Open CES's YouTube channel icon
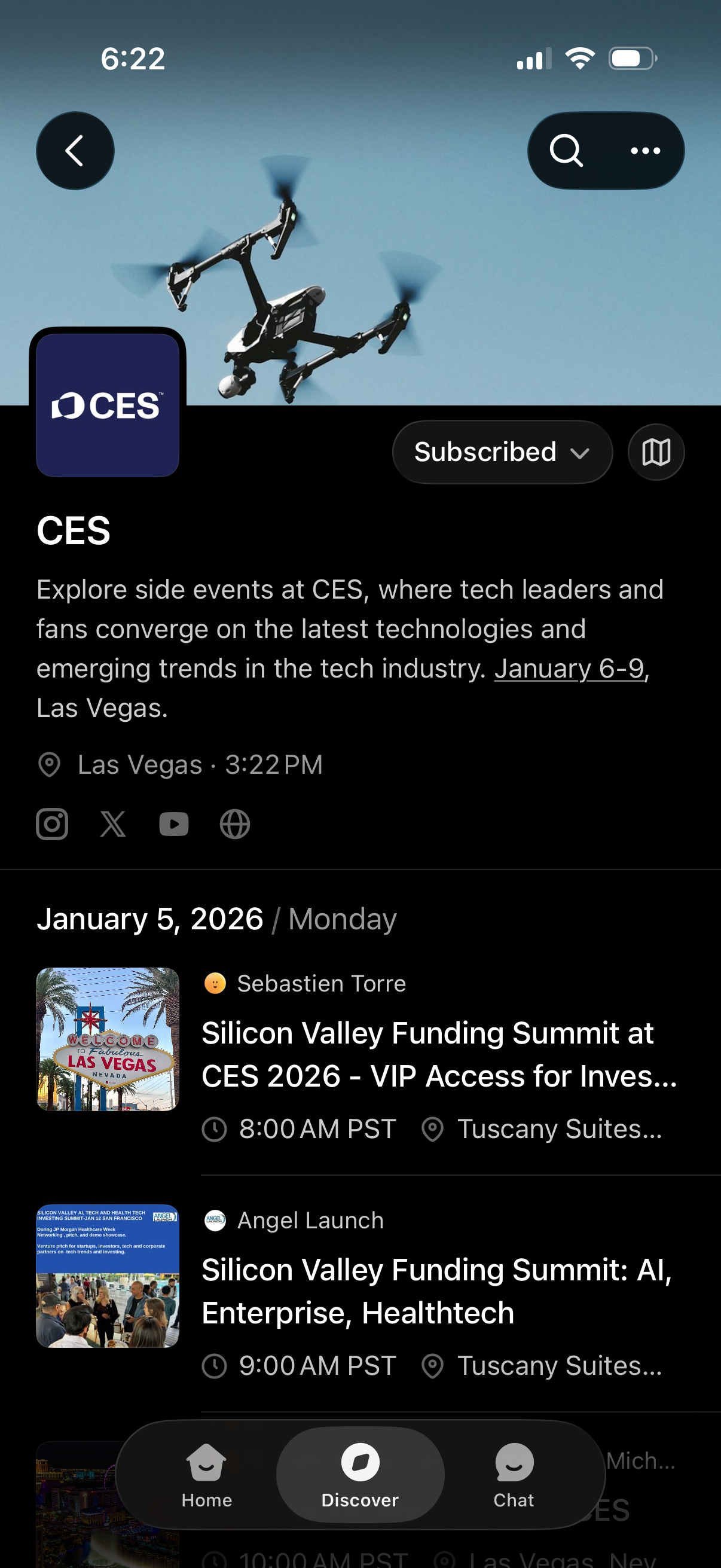 point(174,823)
